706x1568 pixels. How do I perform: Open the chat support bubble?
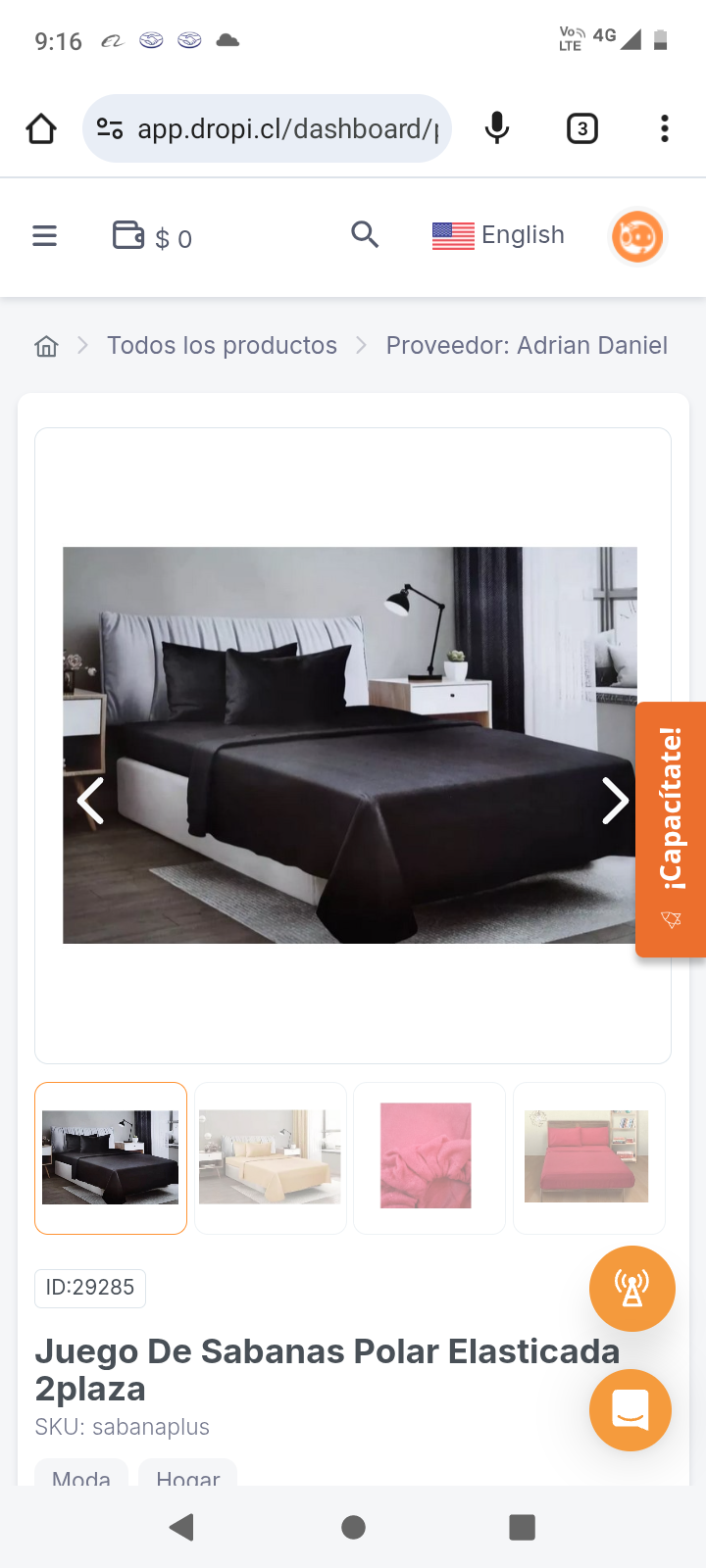coord(630,1409)
